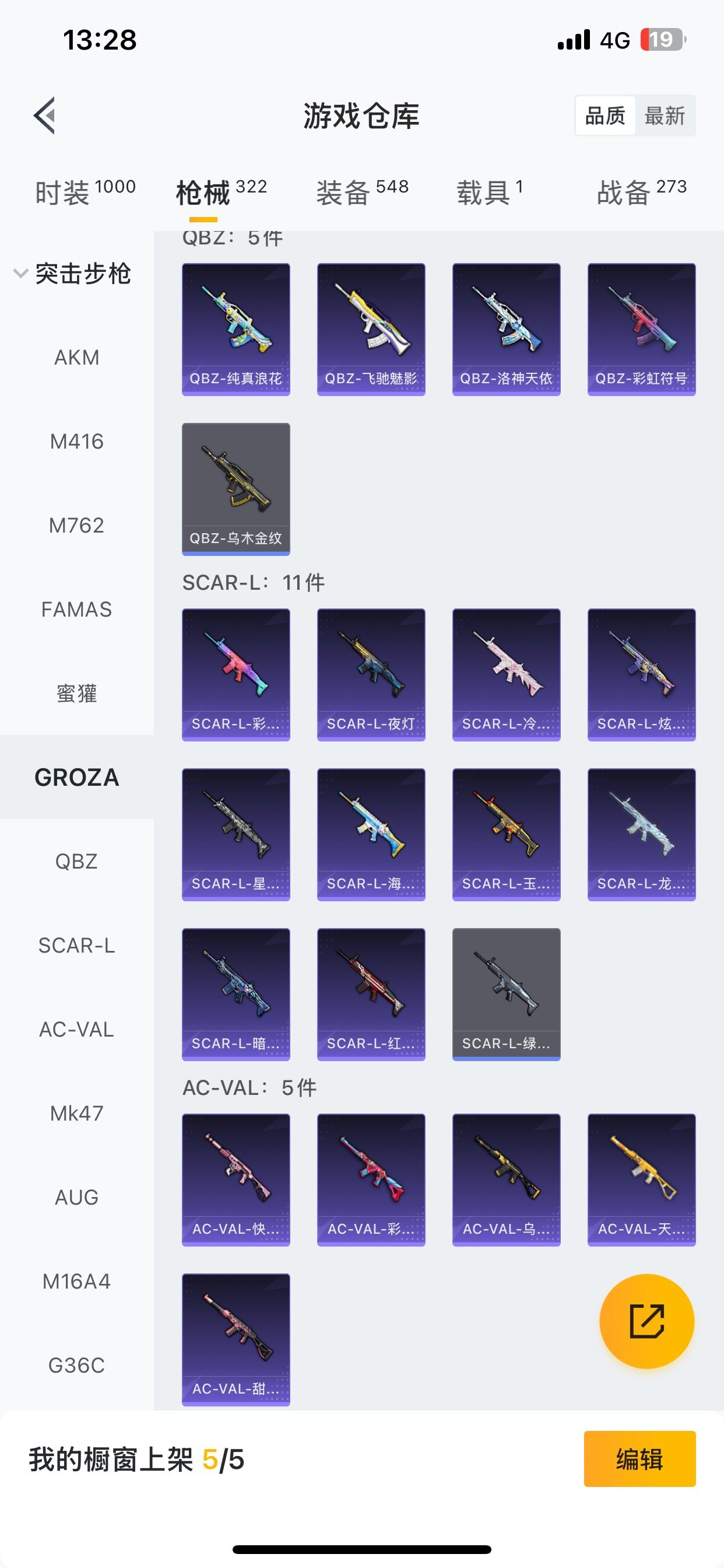The image size is (724, 1568).
Task: Open the QBZ-彩虹符号 skin
Action: 641,330
